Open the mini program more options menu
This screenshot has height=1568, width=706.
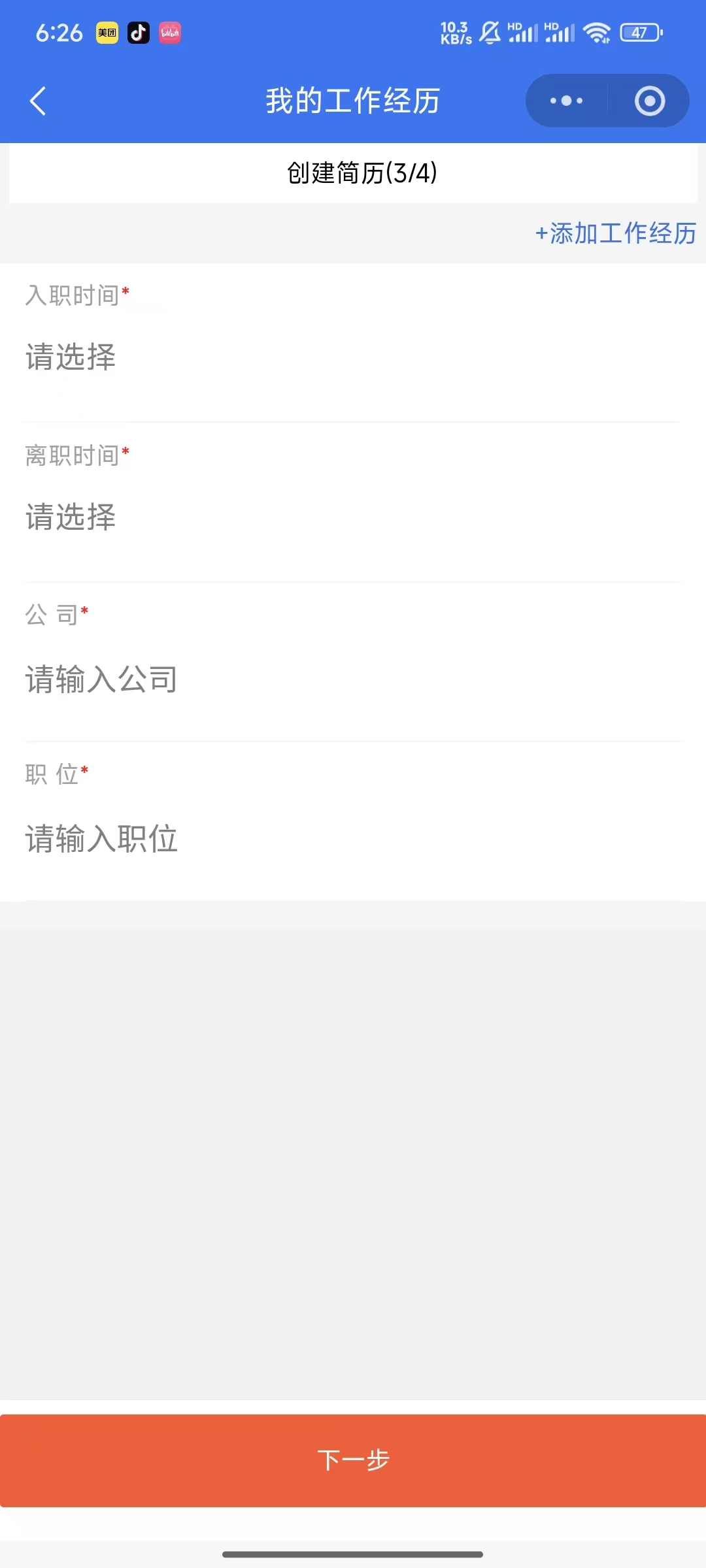point(566,101)
